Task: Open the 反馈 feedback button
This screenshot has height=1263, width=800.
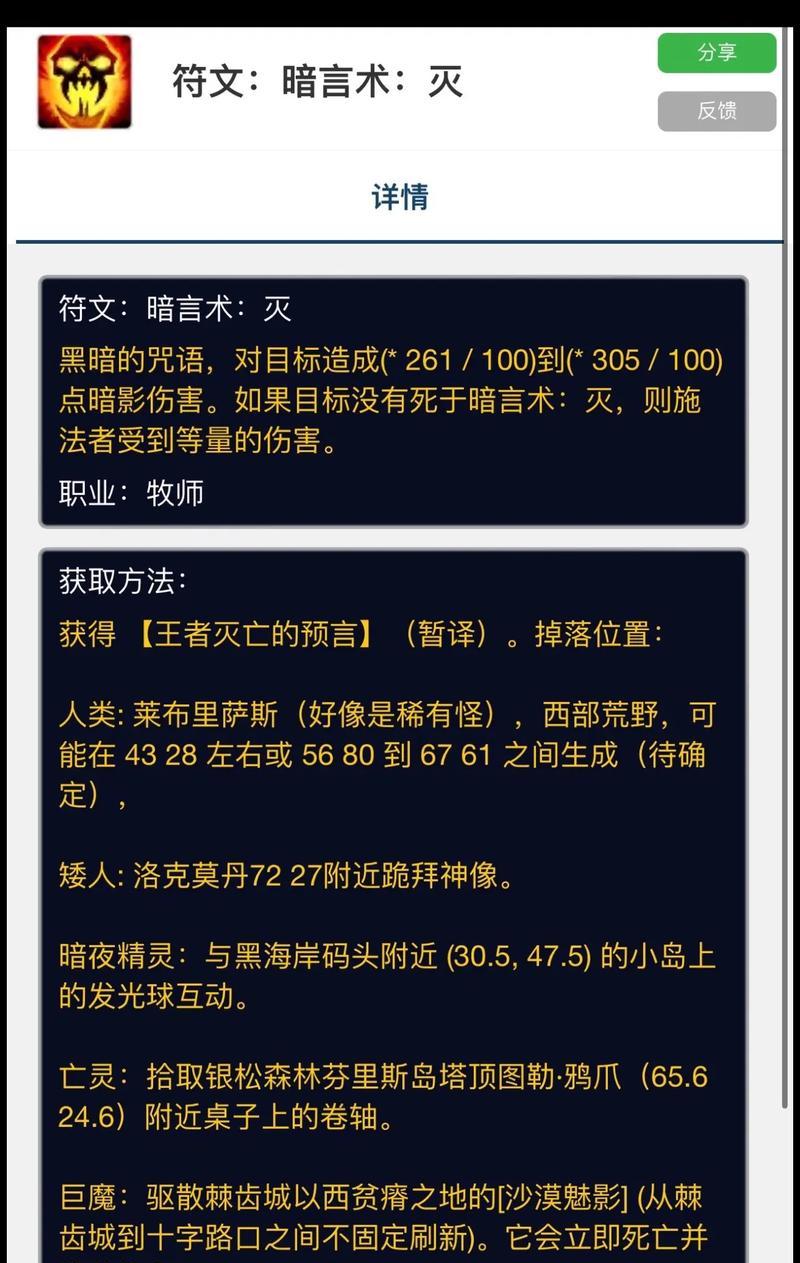Action: (716, 111)
